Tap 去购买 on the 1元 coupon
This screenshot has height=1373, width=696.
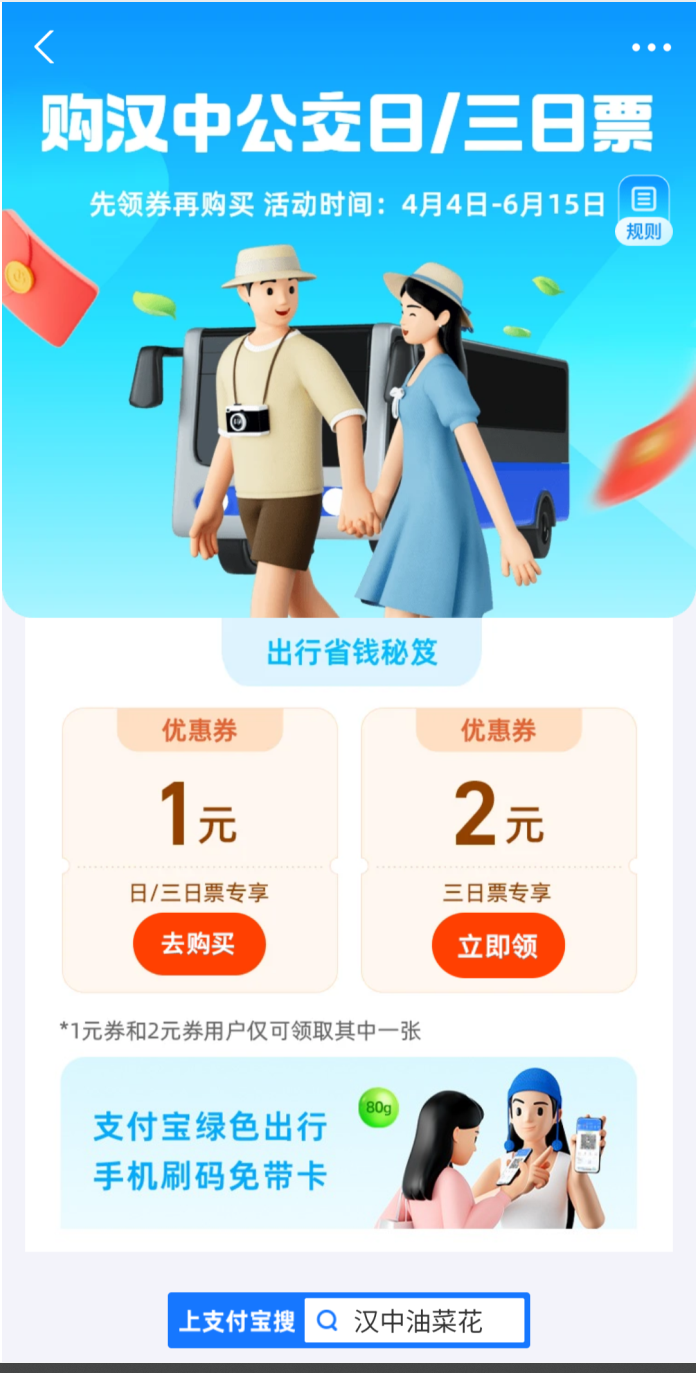pyautogui.click(x=199, y=944)
